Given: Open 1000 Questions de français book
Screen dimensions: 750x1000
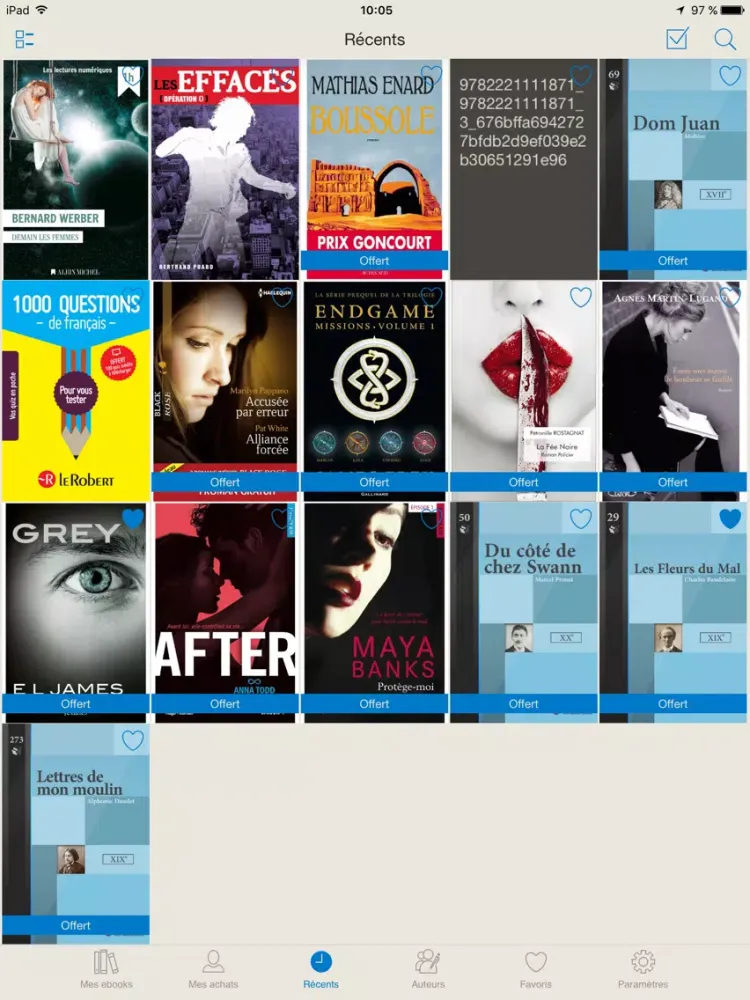Looking at the screenshot, I should point(76,390).
